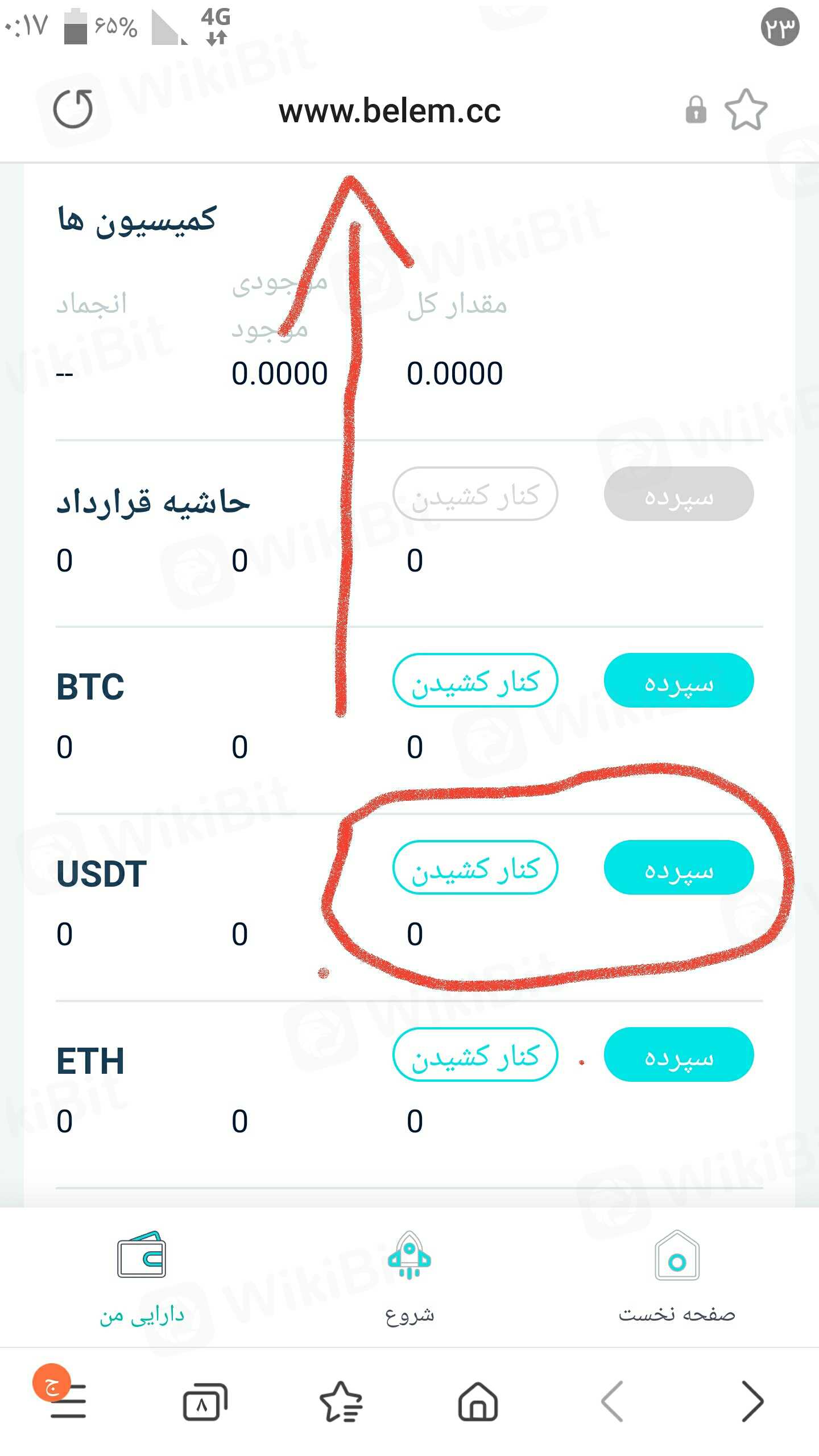This screenshot has height=1456, width=819.
Task: Open the browser bookmarks list
Action: (341, 1402)
